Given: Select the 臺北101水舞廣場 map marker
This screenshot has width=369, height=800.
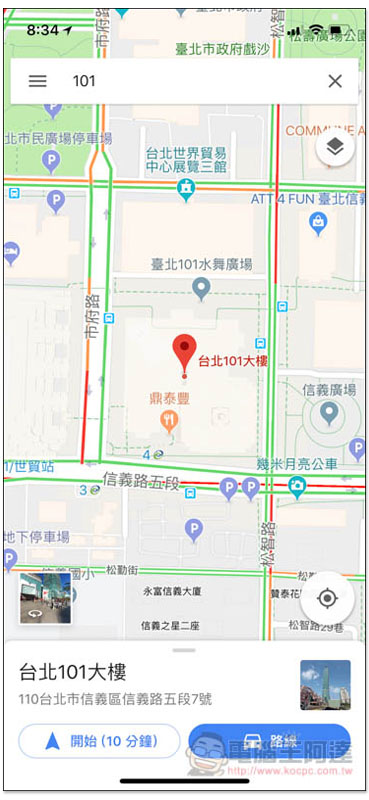Looking at the screenshot, I should coord(202,288).
